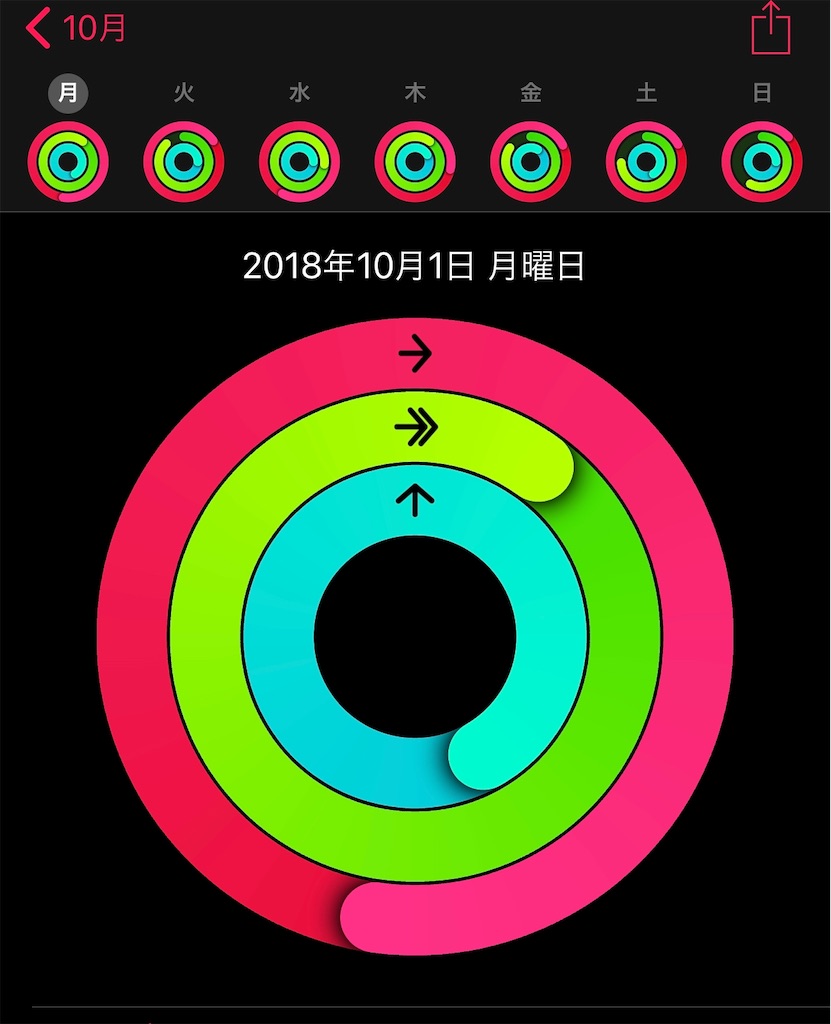Select Saturday (土) activity rings

tap(646, 161)
